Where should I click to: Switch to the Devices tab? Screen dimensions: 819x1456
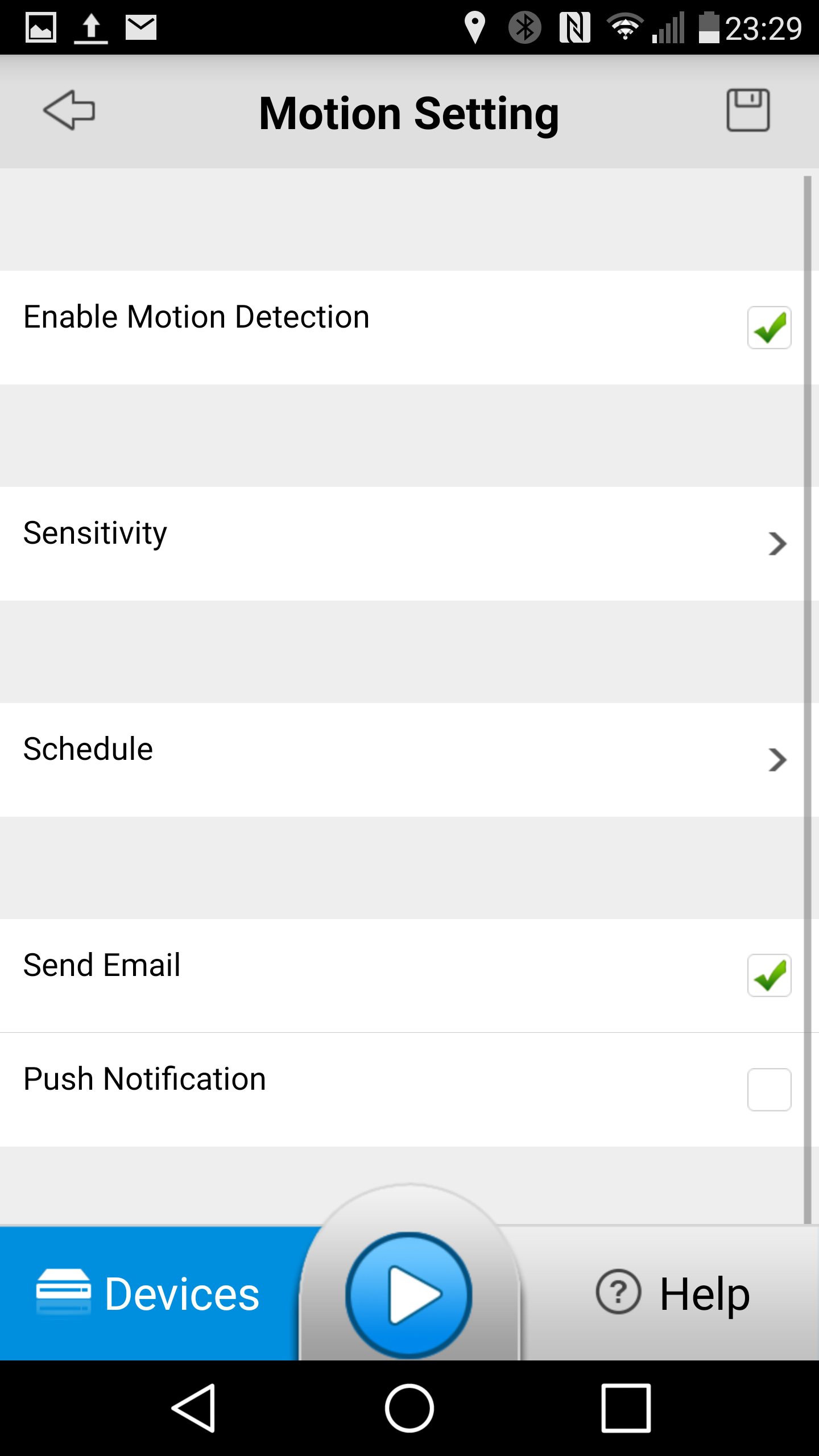pos(149,1293)
